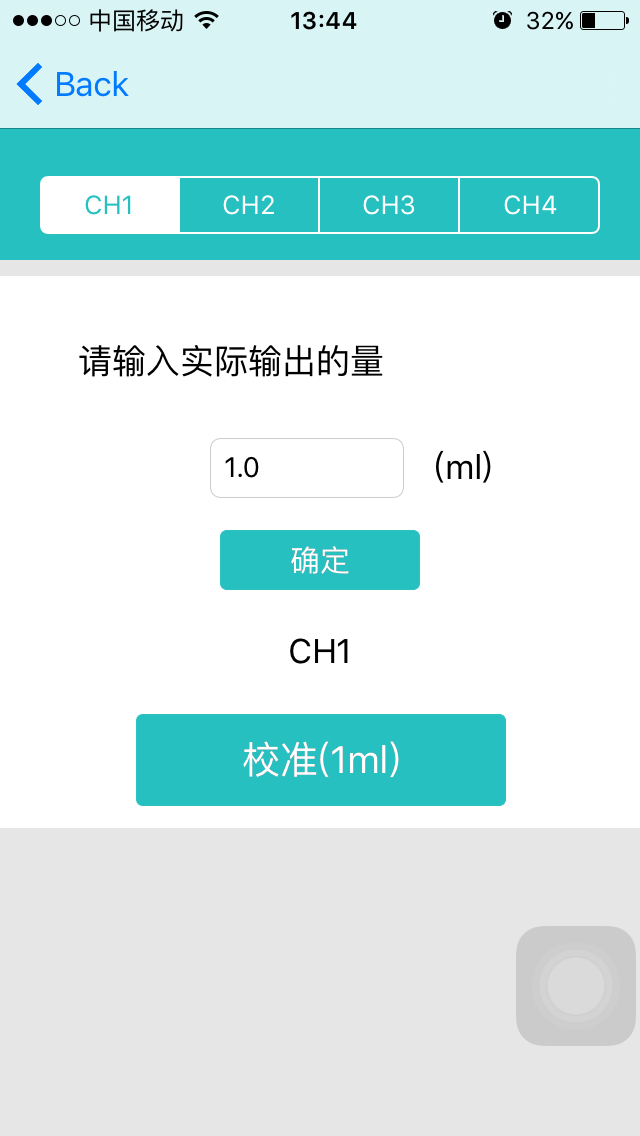Tap the output amount (ml) field
The width and height of the screenshot is (640, 1136).
click(x=306, y=468)
